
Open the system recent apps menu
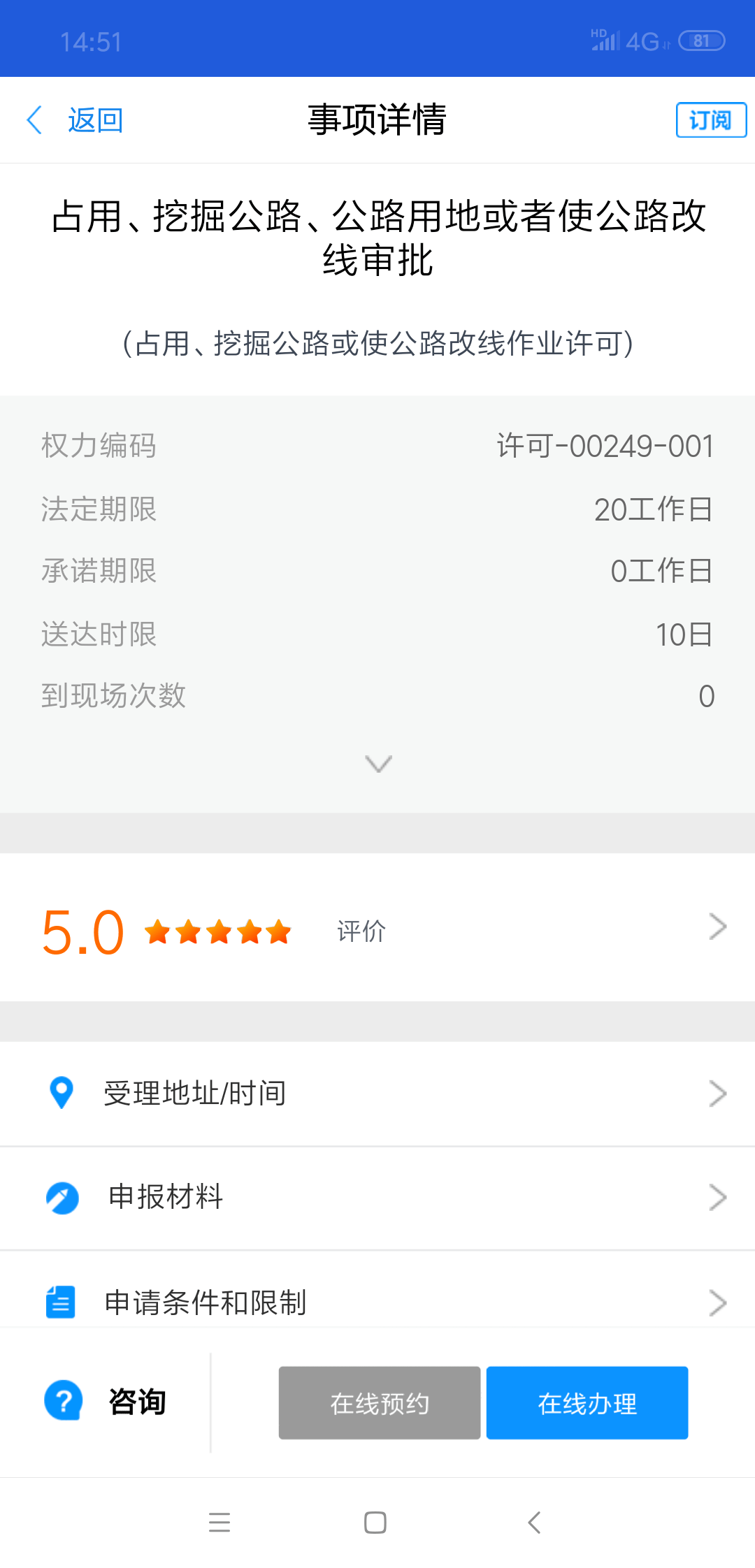pos(220,1522)
